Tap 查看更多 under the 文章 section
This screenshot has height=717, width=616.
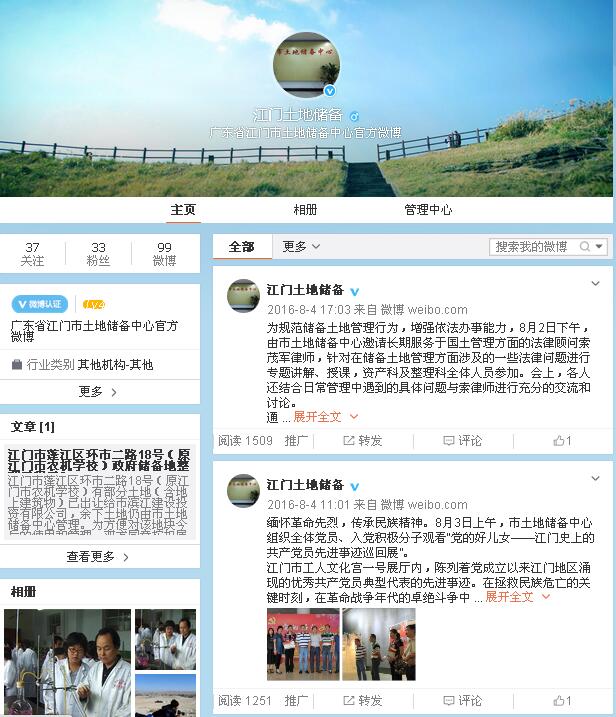[x=98, y=557]
